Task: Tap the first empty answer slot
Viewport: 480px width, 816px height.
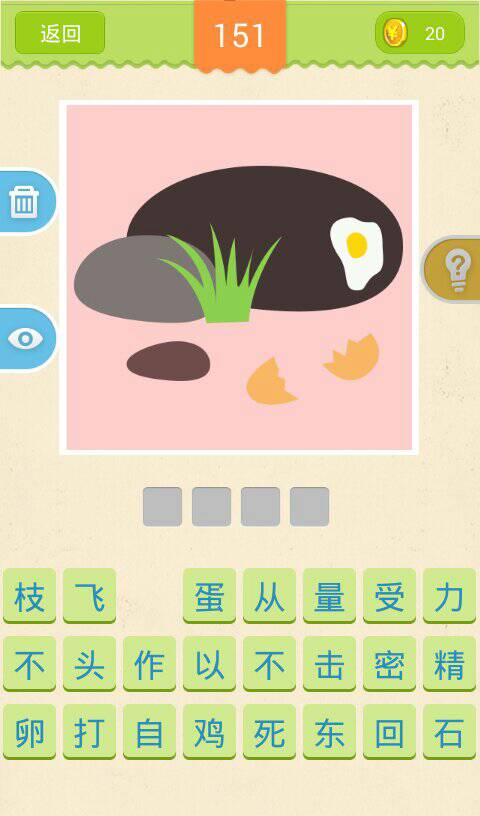Action: click(x=162, y=506)
